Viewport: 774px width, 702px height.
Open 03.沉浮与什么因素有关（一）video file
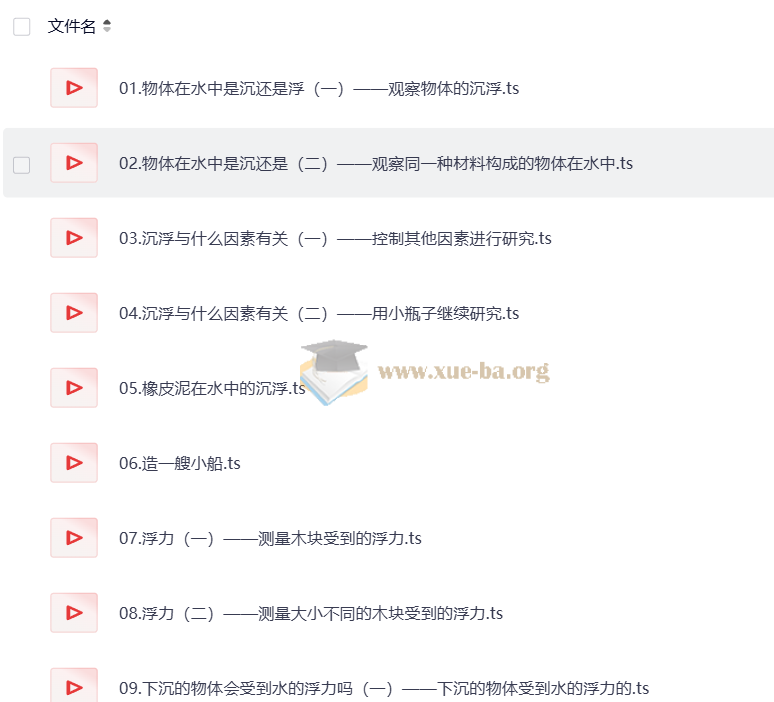[335, 238]
